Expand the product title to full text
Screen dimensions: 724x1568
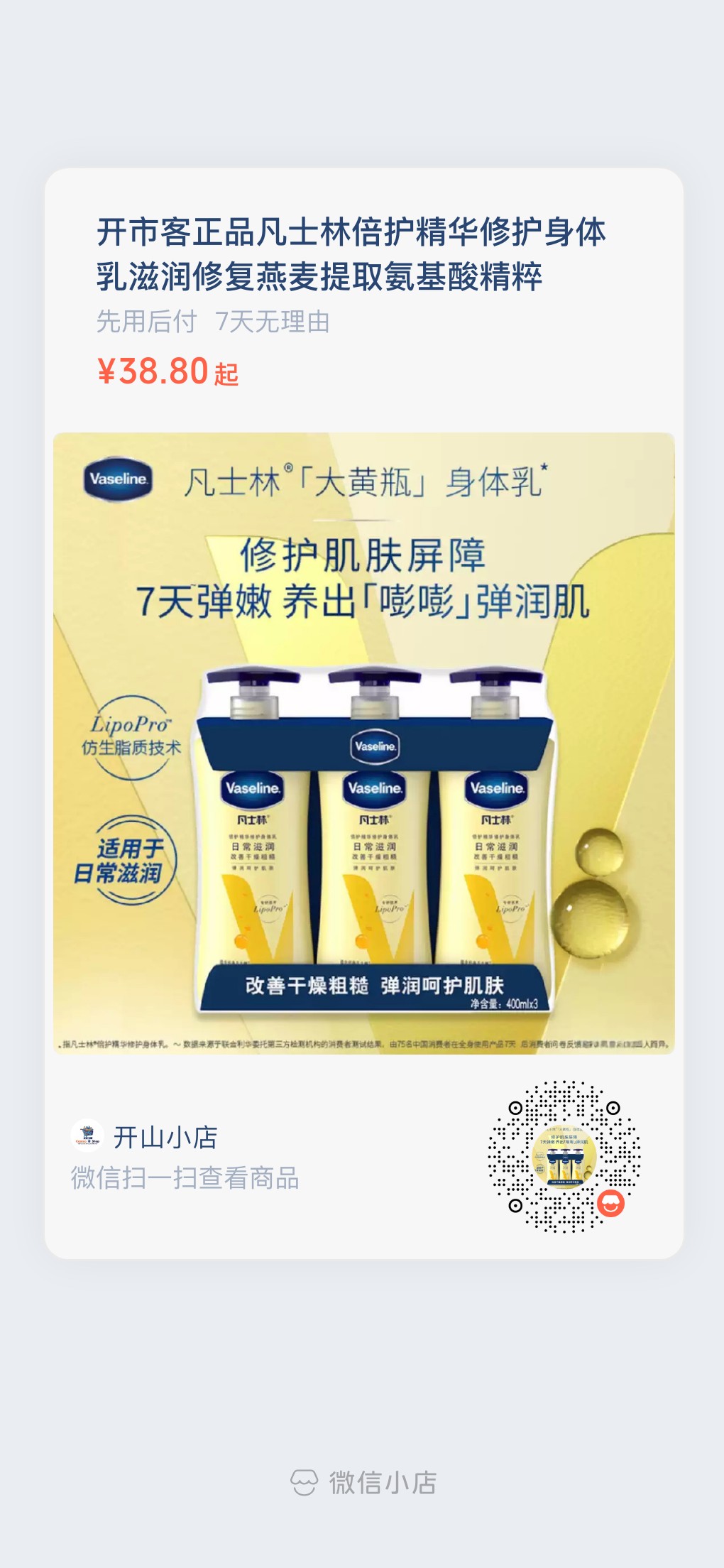pos(355,256)
